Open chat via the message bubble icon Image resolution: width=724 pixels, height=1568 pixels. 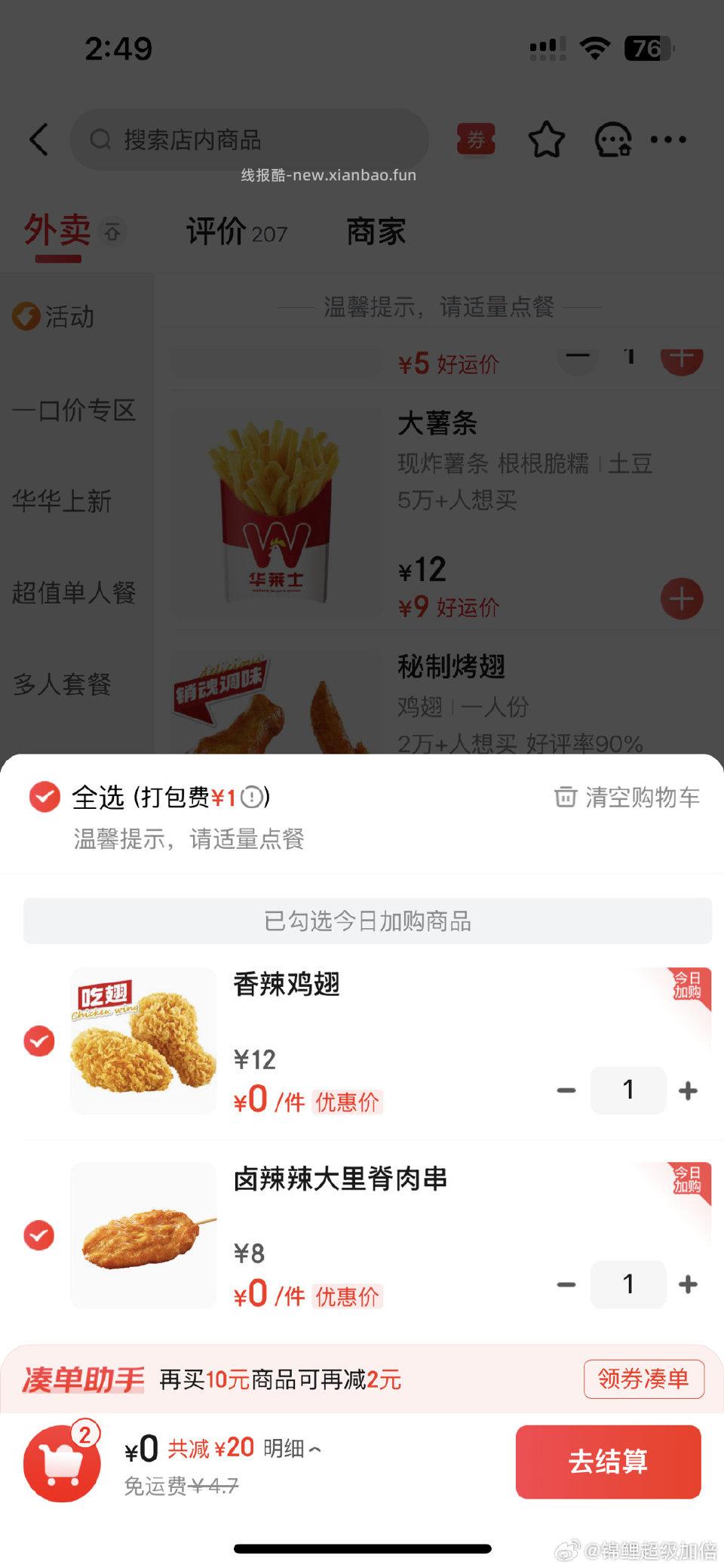(x=615, y=139)
